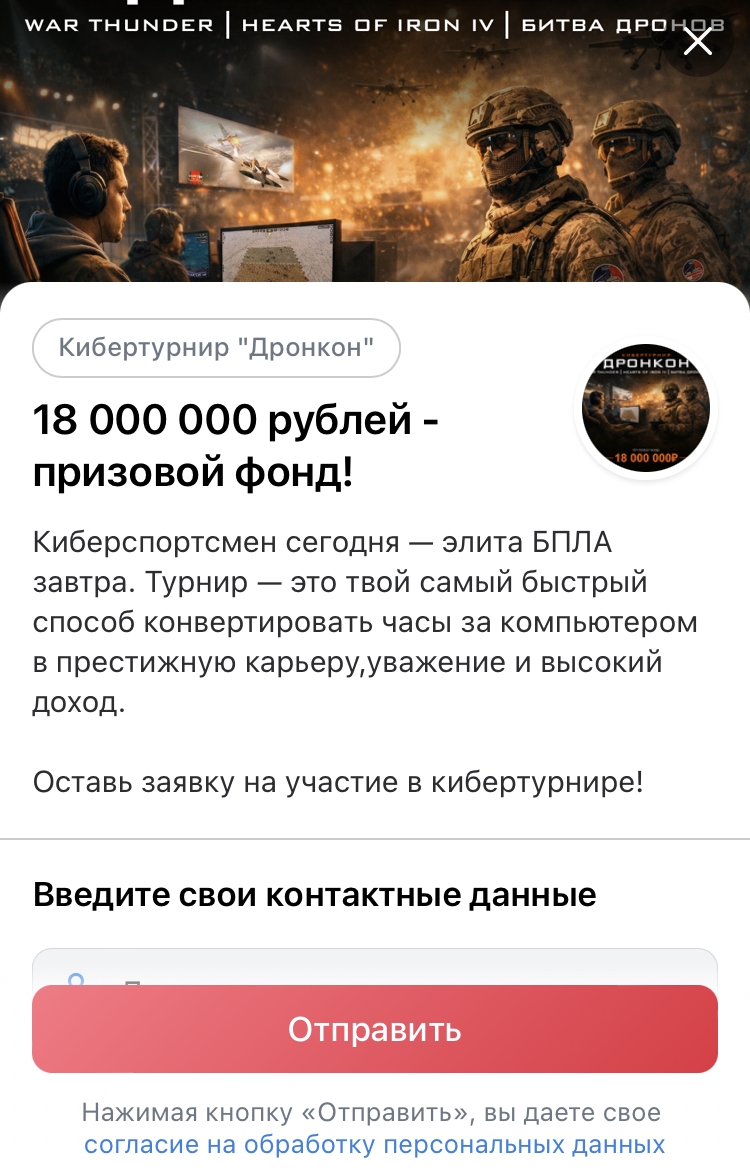Tap the Отправить button
The width and height of the screenshot is (750, 1171).
(375, 1029)
